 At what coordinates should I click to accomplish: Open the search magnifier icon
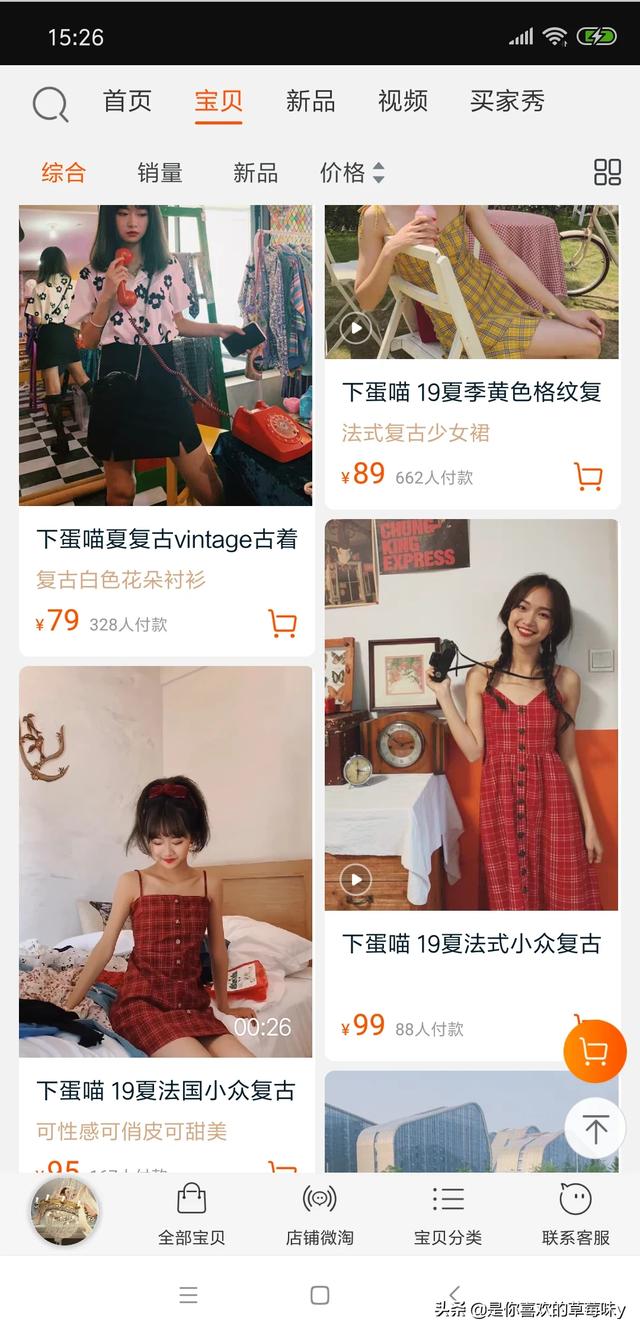click(x=50, y=103)
